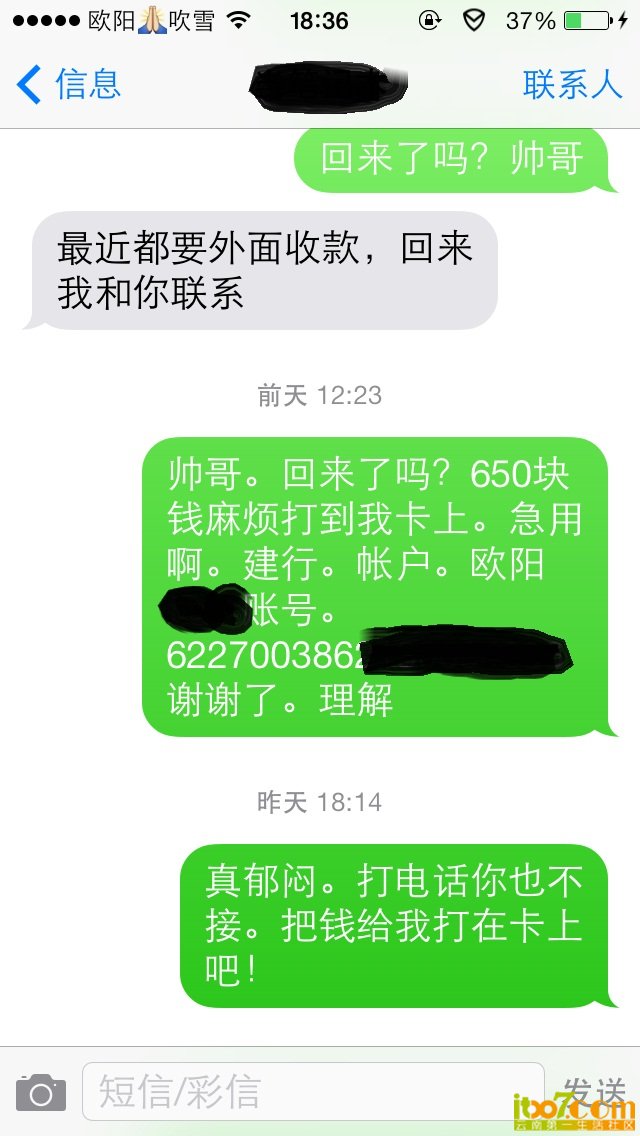Go back to the 信息 list
This screenshot has width=640, height=1136.
point(68,85)
